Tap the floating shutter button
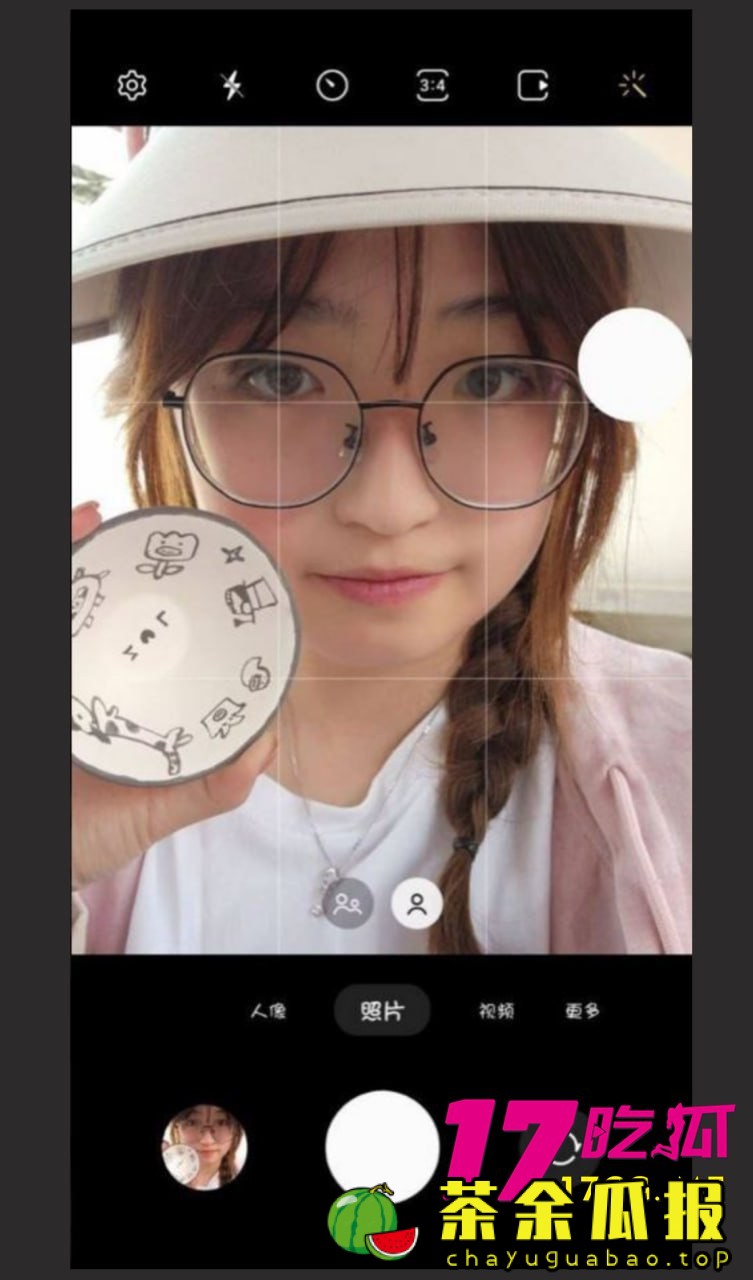Screen dimensions: 753x1280 tap(634, 364)
